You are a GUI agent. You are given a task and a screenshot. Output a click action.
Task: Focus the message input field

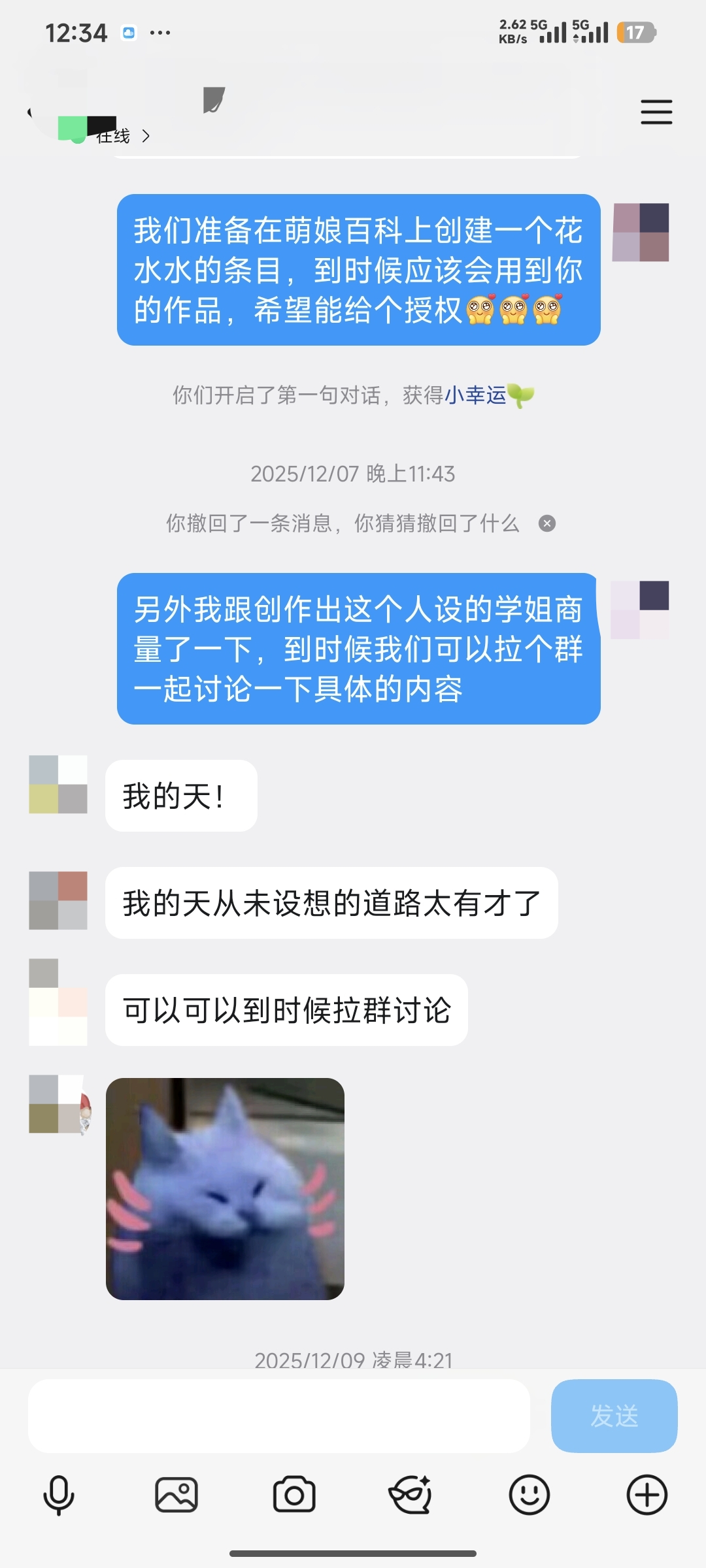(278, 1416)
